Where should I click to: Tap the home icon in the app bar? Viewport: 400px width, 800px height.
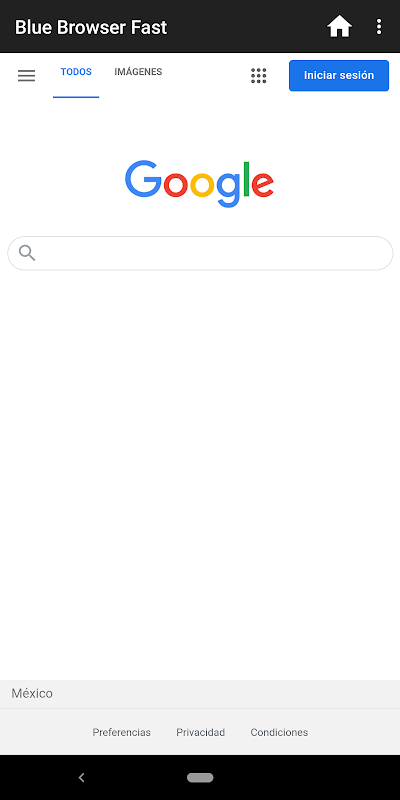pos(339,27)
